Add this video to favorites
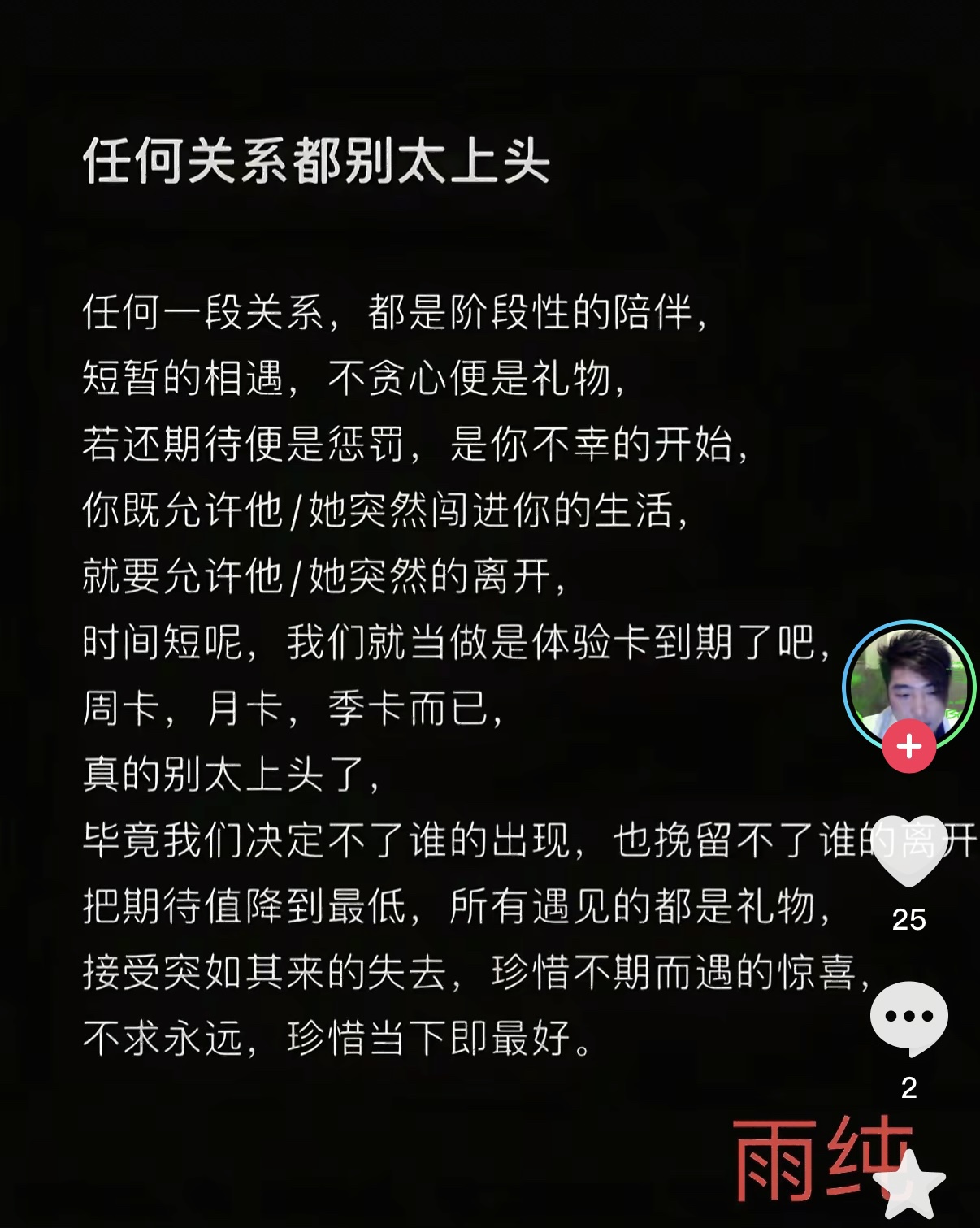The width and height of the screenshot is (980, 1228). 913,1183
